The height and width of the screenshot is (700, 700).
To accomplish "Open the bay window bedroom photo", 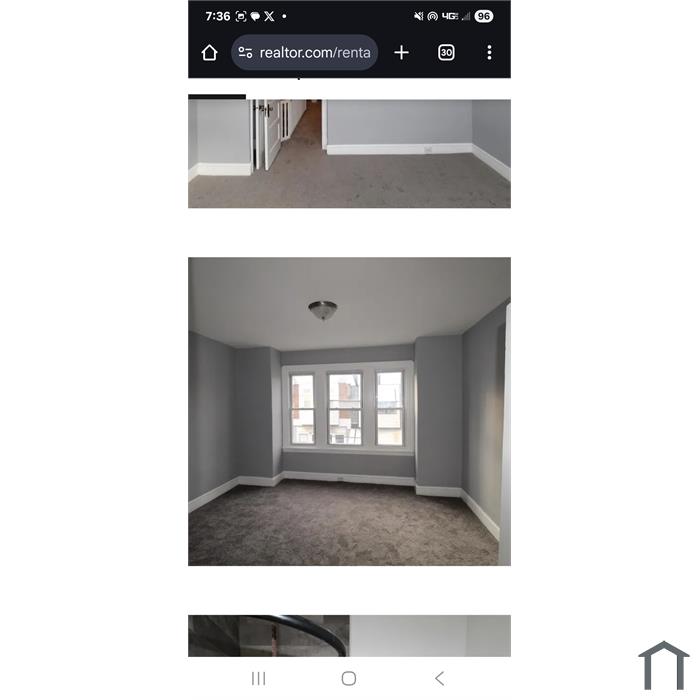I will pyautogui.click(x=349, y=411).
